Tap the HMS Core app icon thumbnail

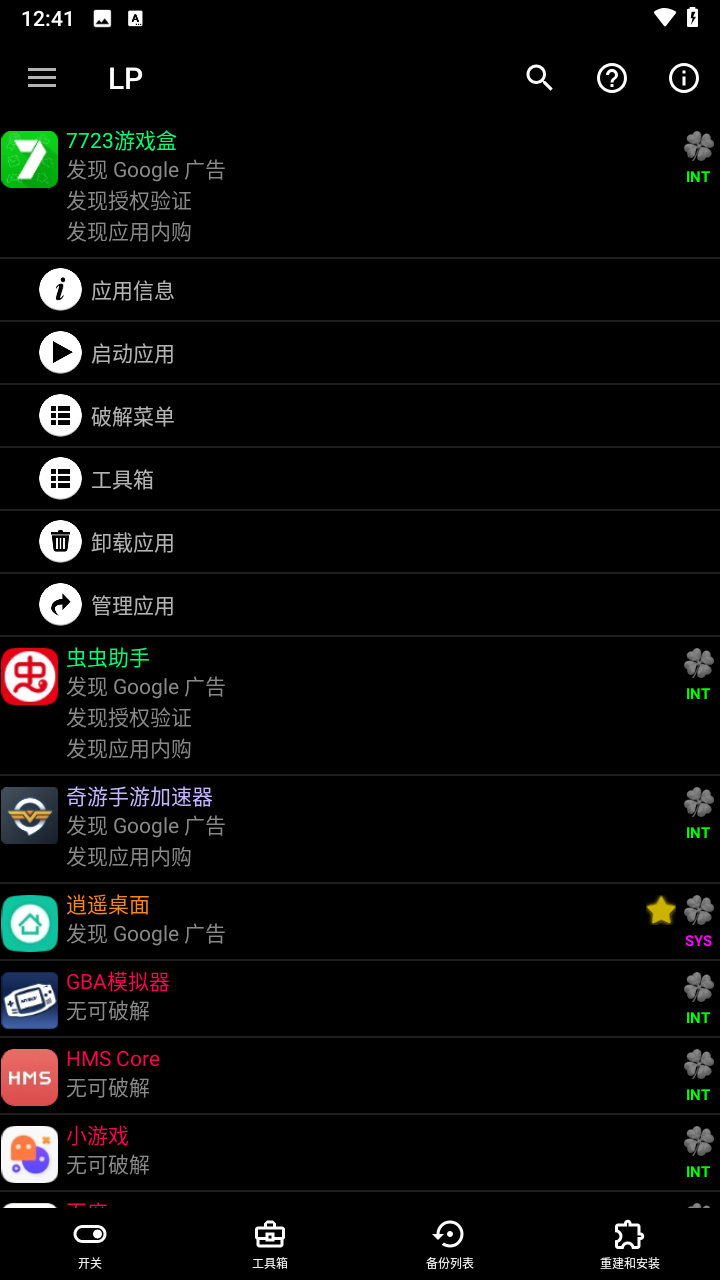(x=29, y=1077)
